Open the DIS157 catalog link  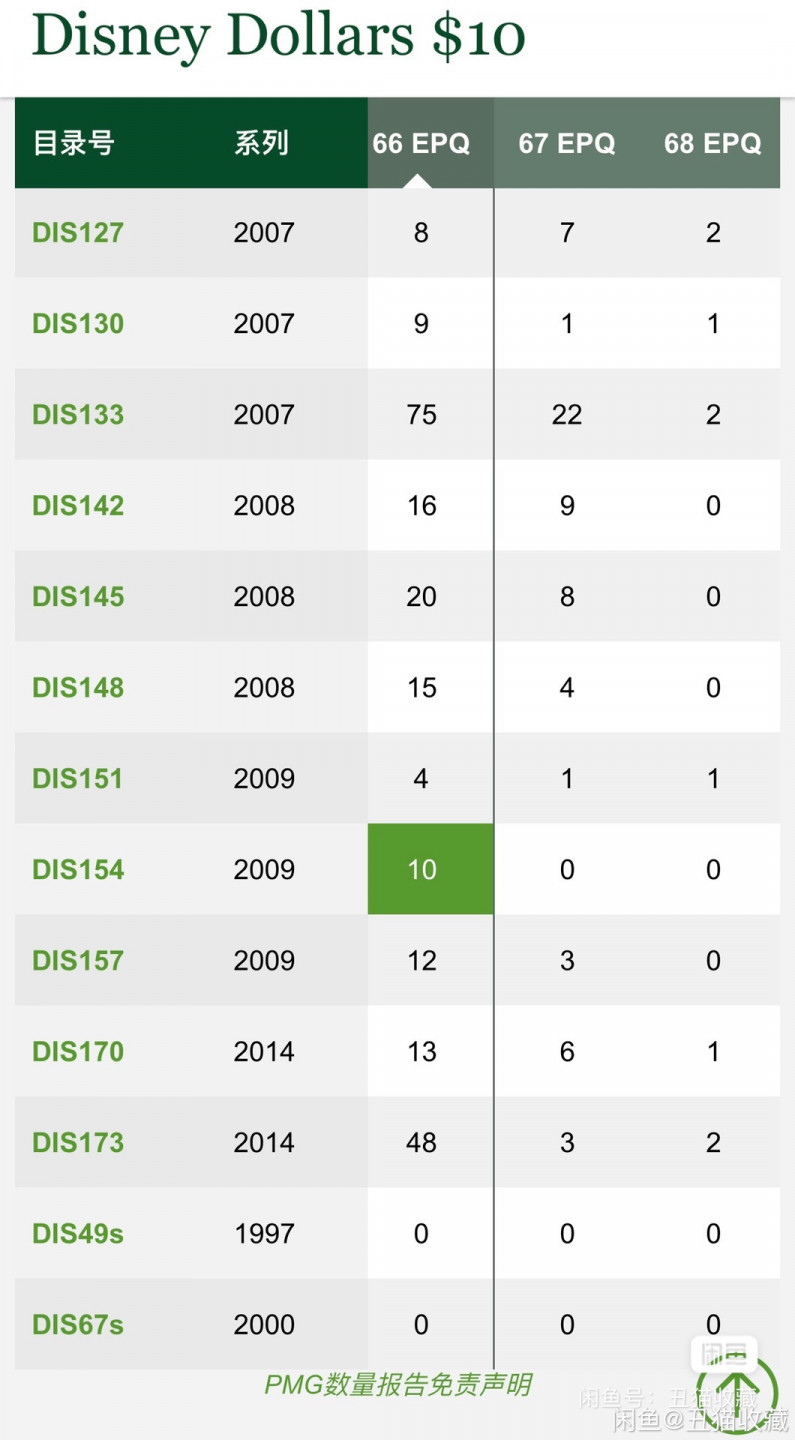coord(78,961)
